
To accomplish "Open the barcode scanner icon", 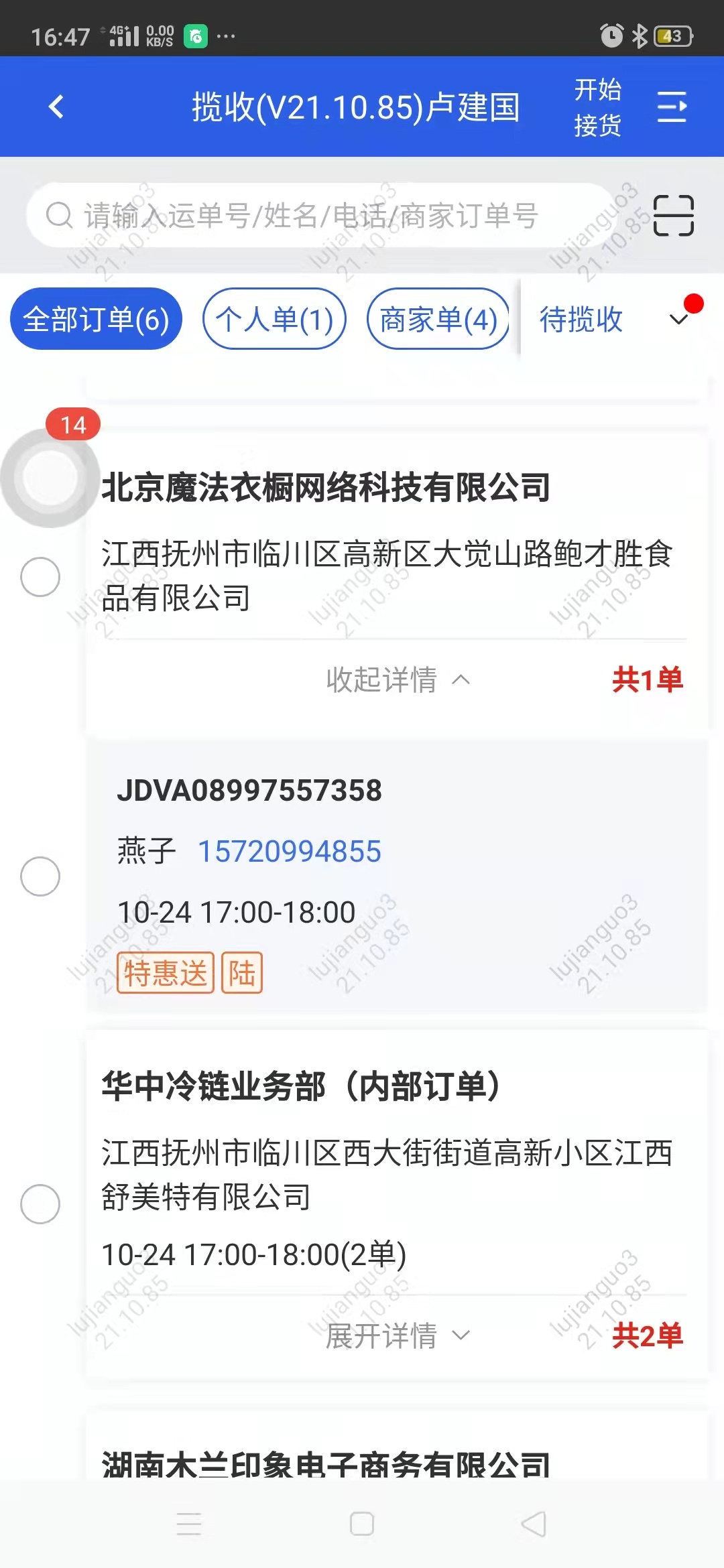I will (673, 216).
